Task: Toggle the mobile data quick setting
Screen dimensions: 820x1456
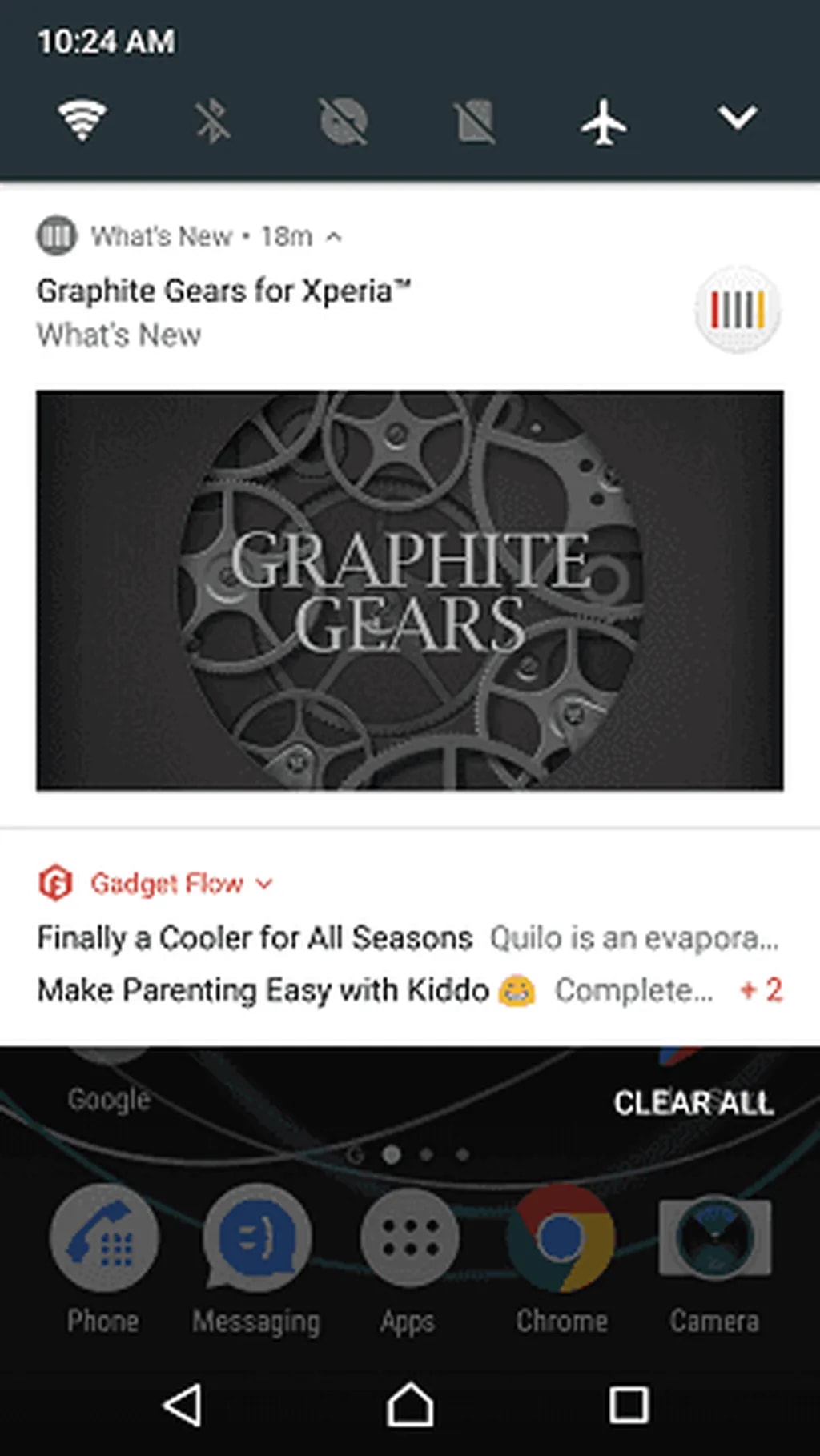Action: point(474,122)
